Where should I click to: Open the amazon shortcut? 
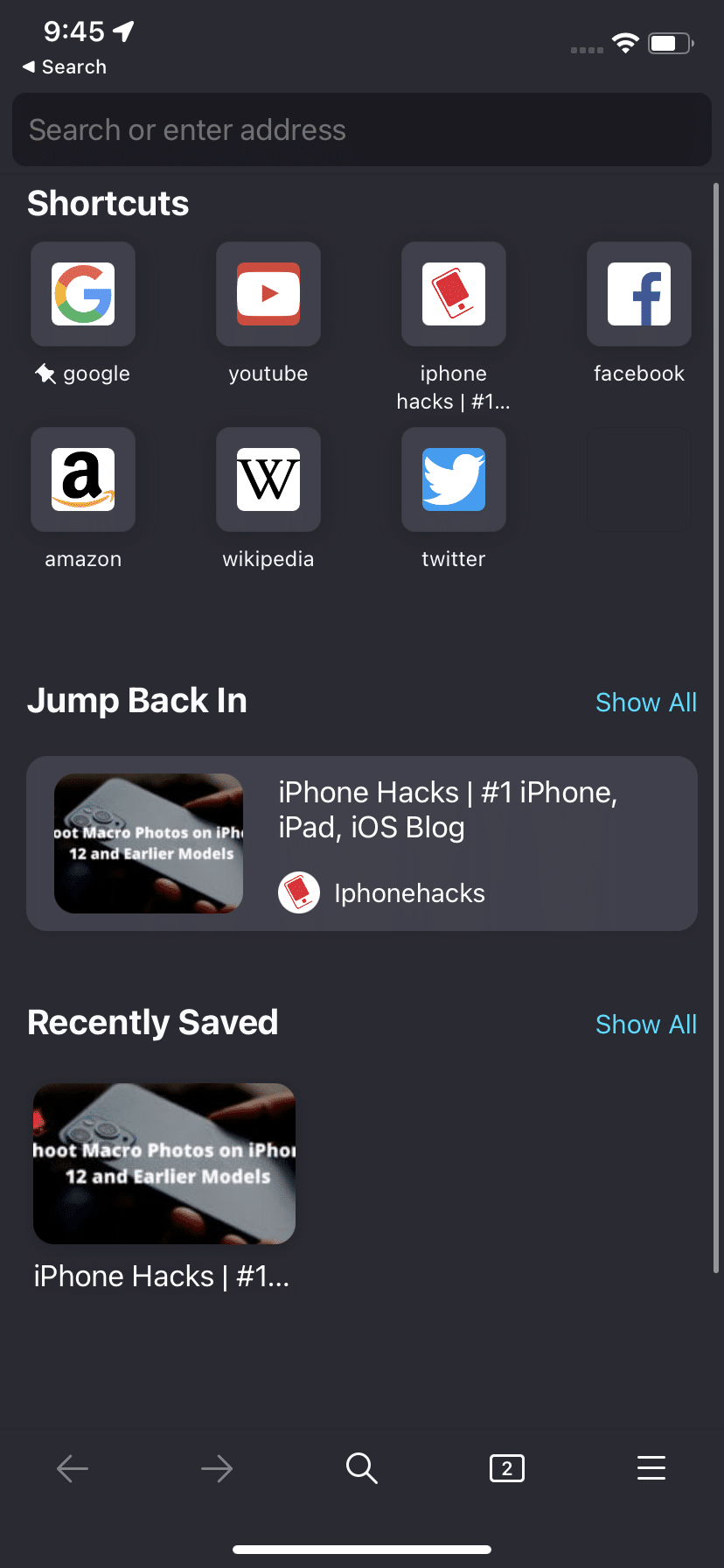83,480
